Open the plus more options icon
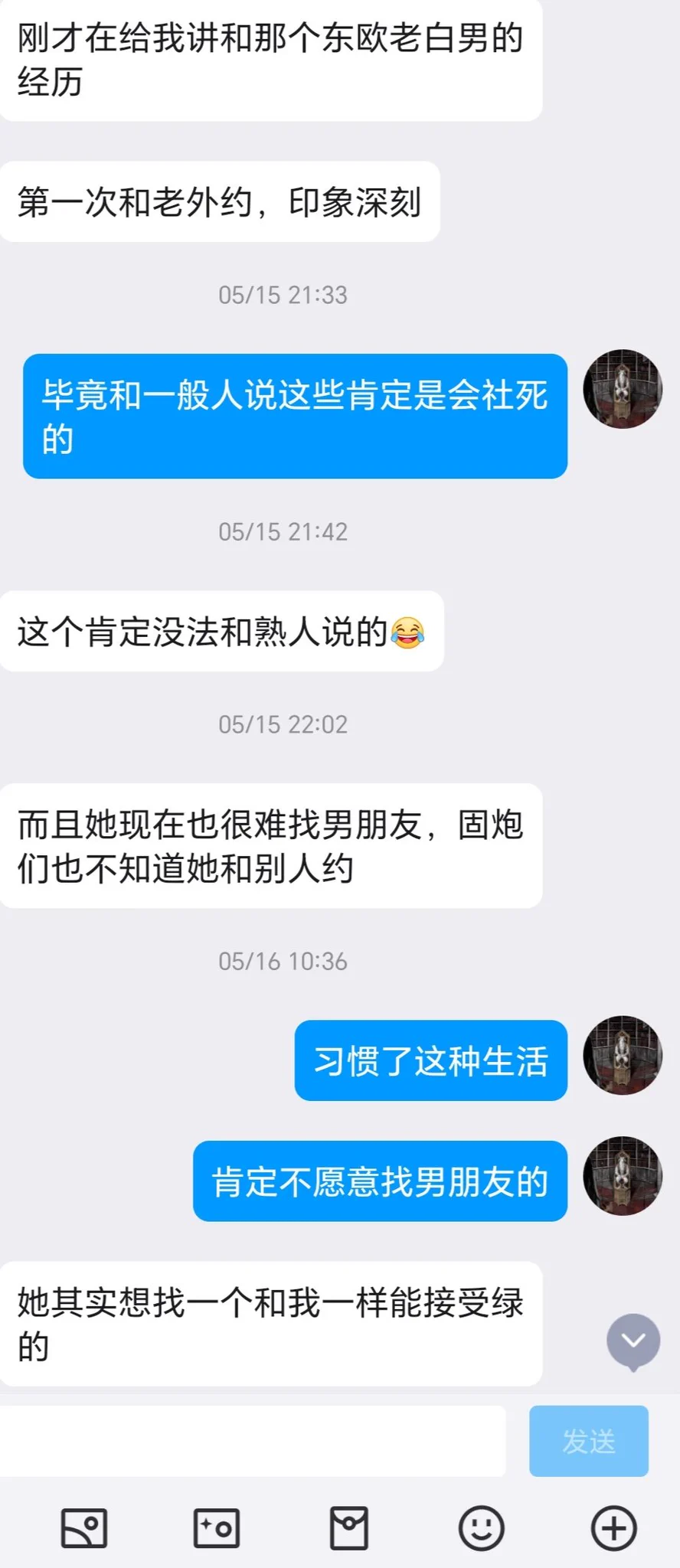Image resolution: width=680 pixels, height=1568 pixels. click(613, 1528)
